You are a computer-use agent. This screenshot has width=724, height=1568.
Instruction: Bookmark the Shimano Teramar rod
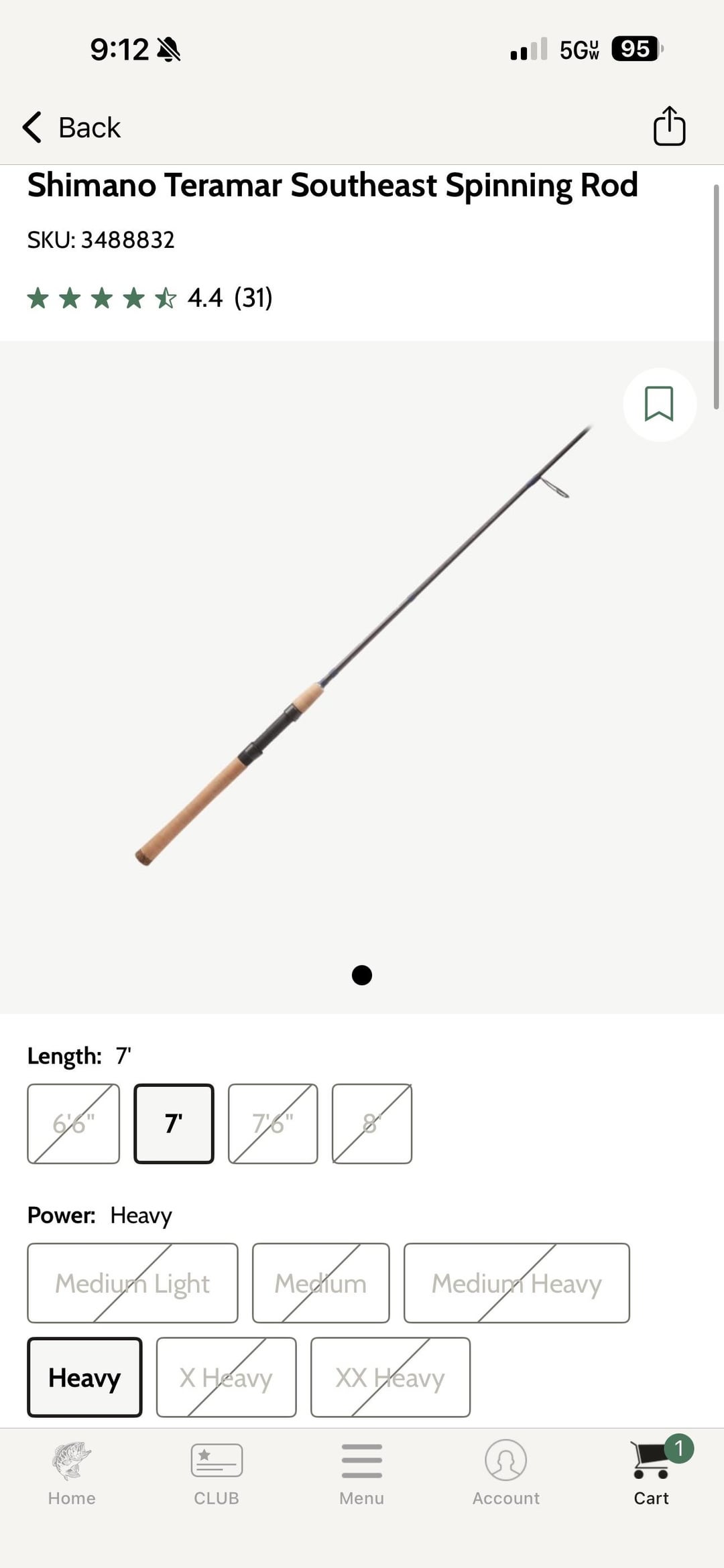click(659, 404)
